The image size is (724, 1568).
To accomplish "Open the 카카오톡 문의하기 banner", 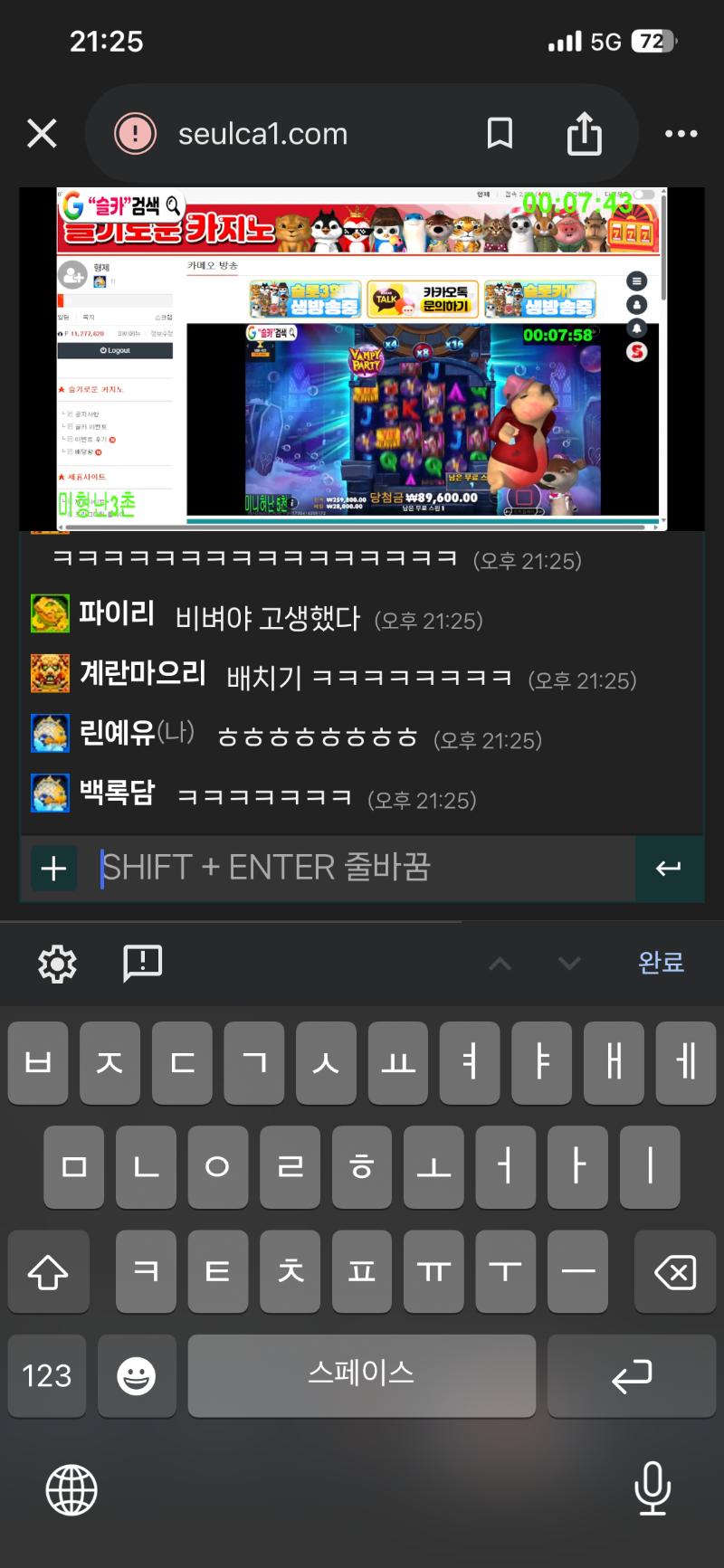I will [423, 299].
